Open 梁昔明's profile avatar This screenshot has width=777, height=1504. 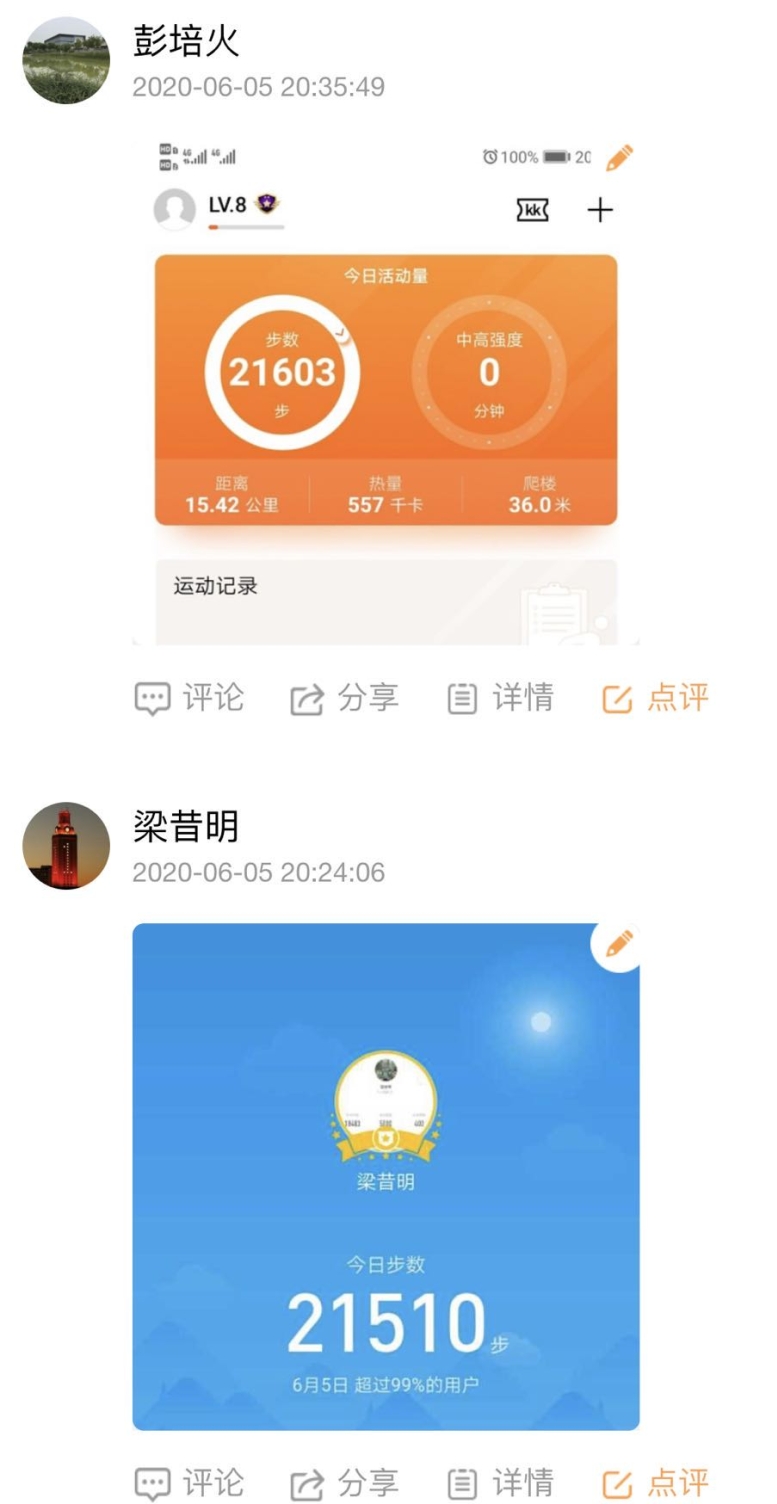point(66,845)
